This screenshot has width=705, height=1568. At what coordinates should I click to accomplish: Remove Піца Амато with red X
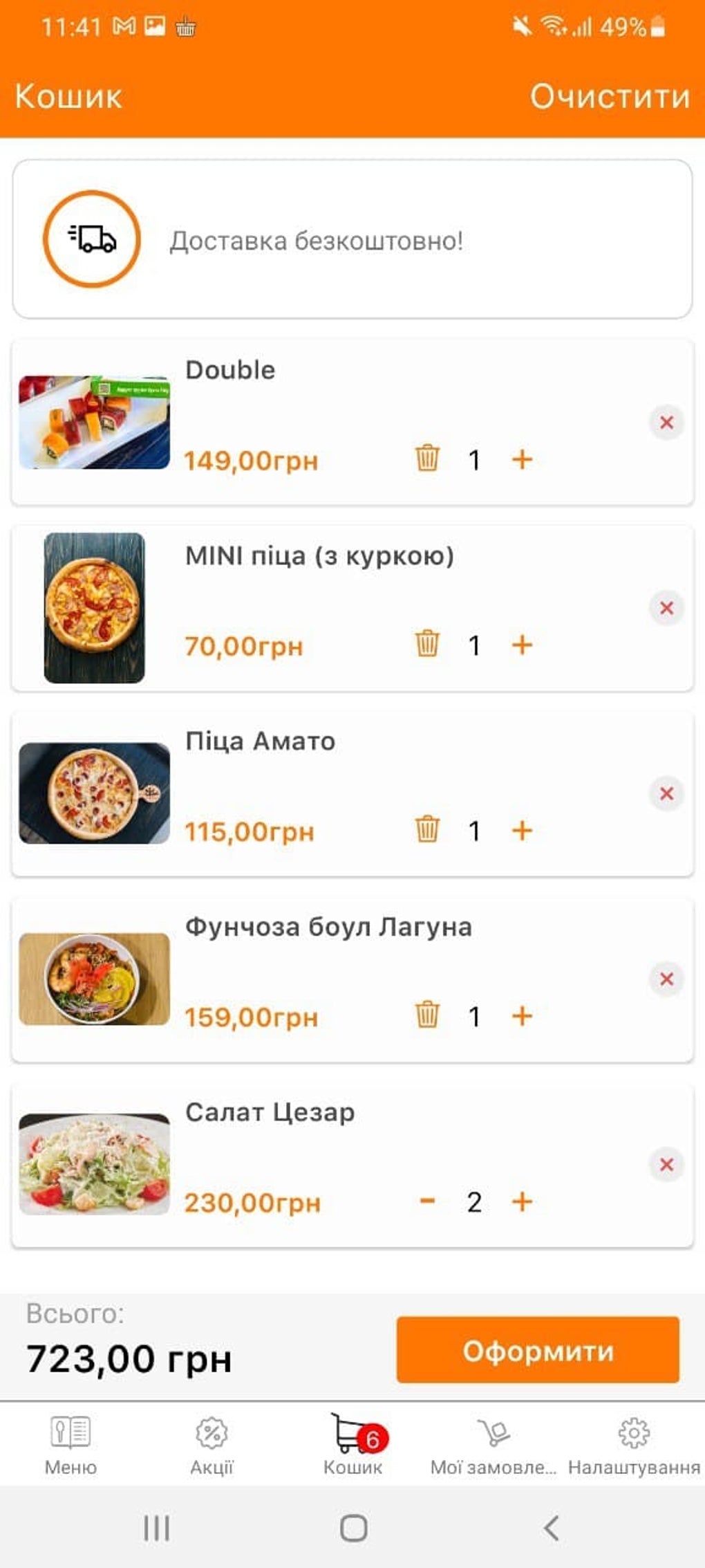666,793
